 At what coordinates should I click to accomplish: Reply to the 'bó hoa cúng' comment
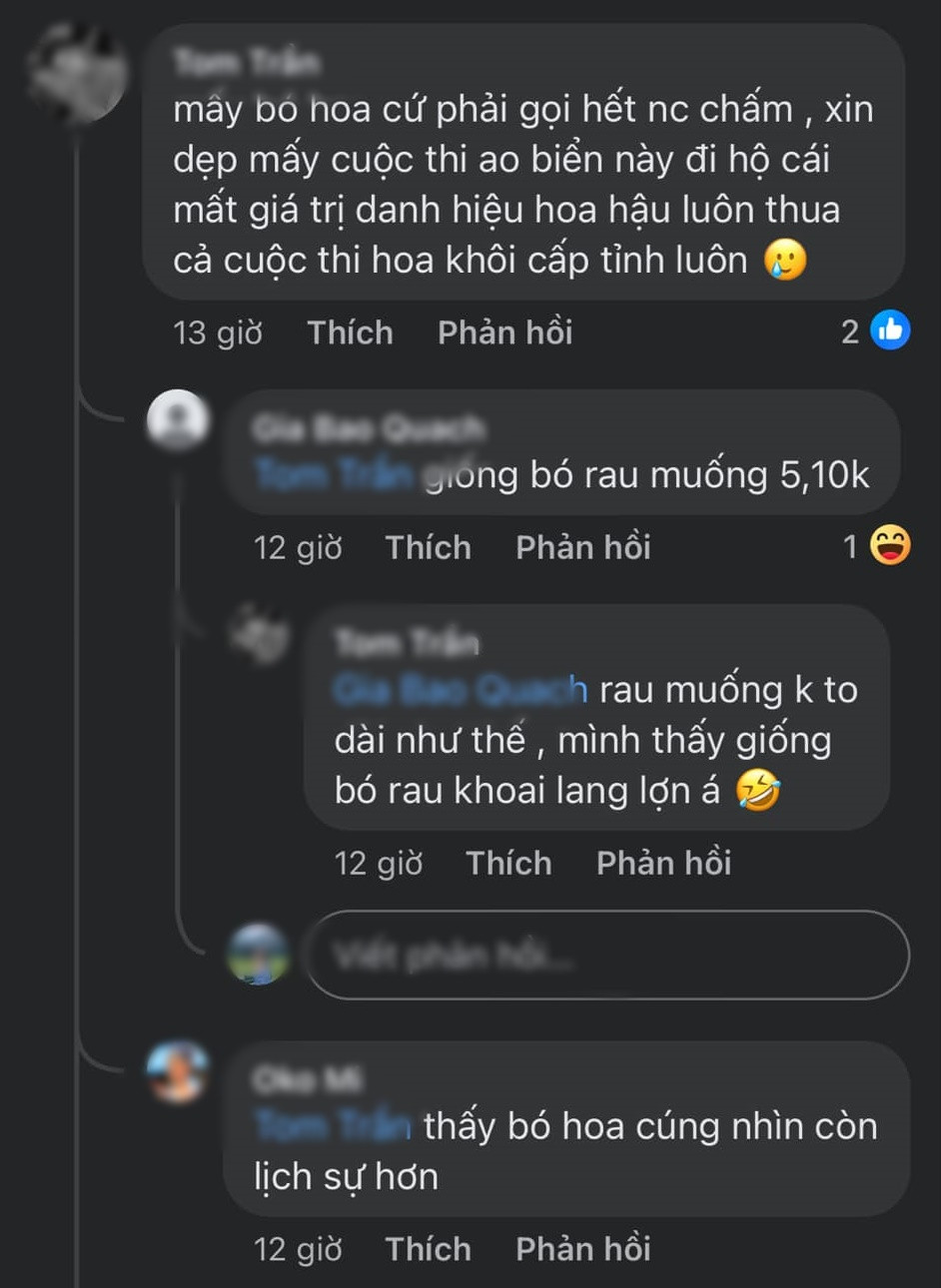point(582,1249)
